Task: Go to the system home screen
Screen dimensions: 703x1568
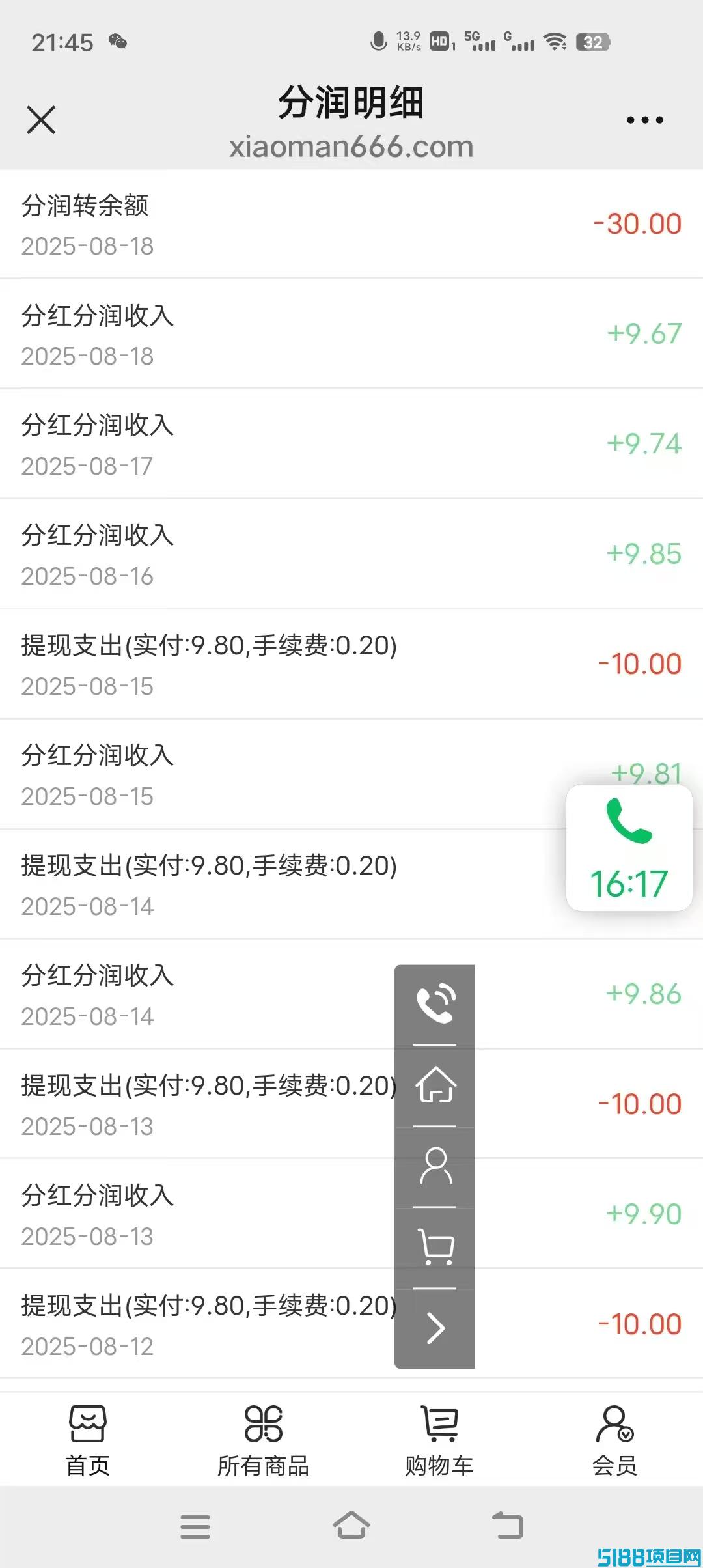Action: 351,1526
